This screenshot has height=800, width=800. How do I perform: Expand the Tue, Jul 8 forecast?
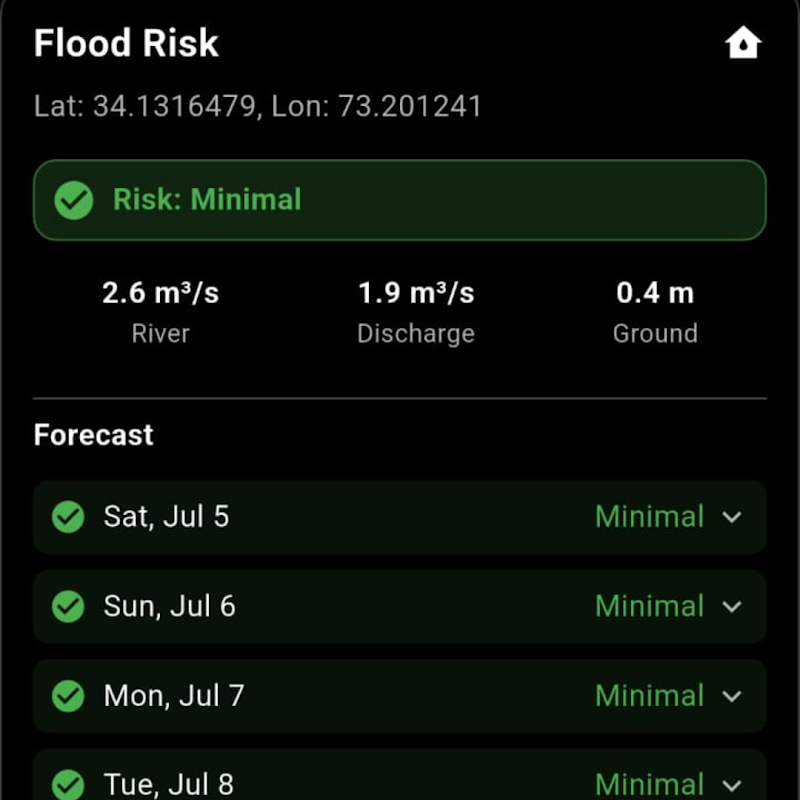[x=732, y=785]
